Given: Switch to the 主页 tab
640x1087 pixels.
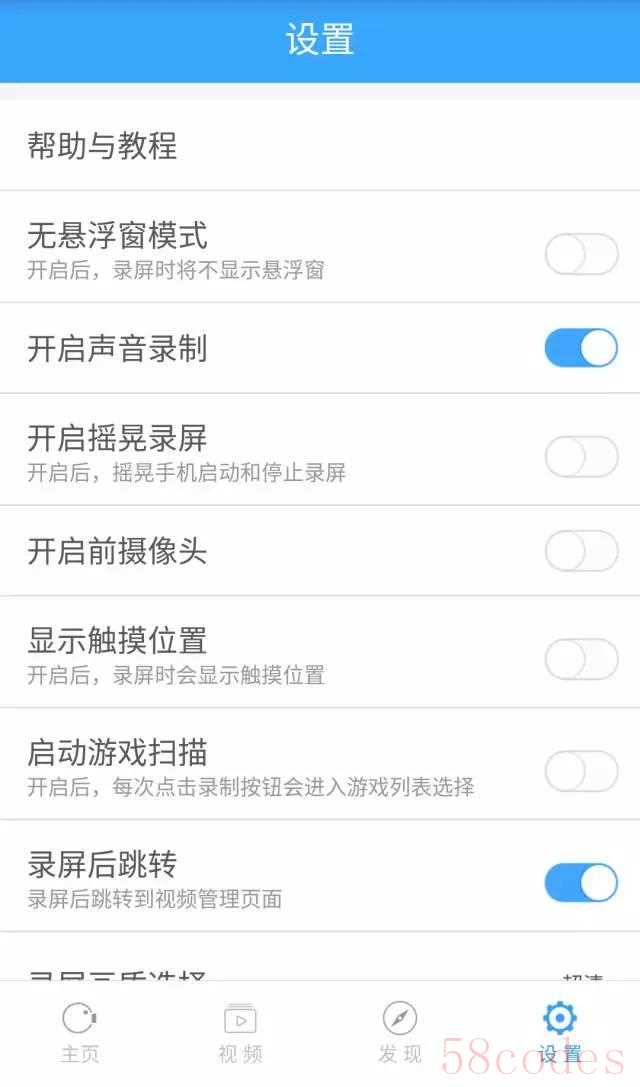Looking at the screenshot, I should tap(80, 1033).
